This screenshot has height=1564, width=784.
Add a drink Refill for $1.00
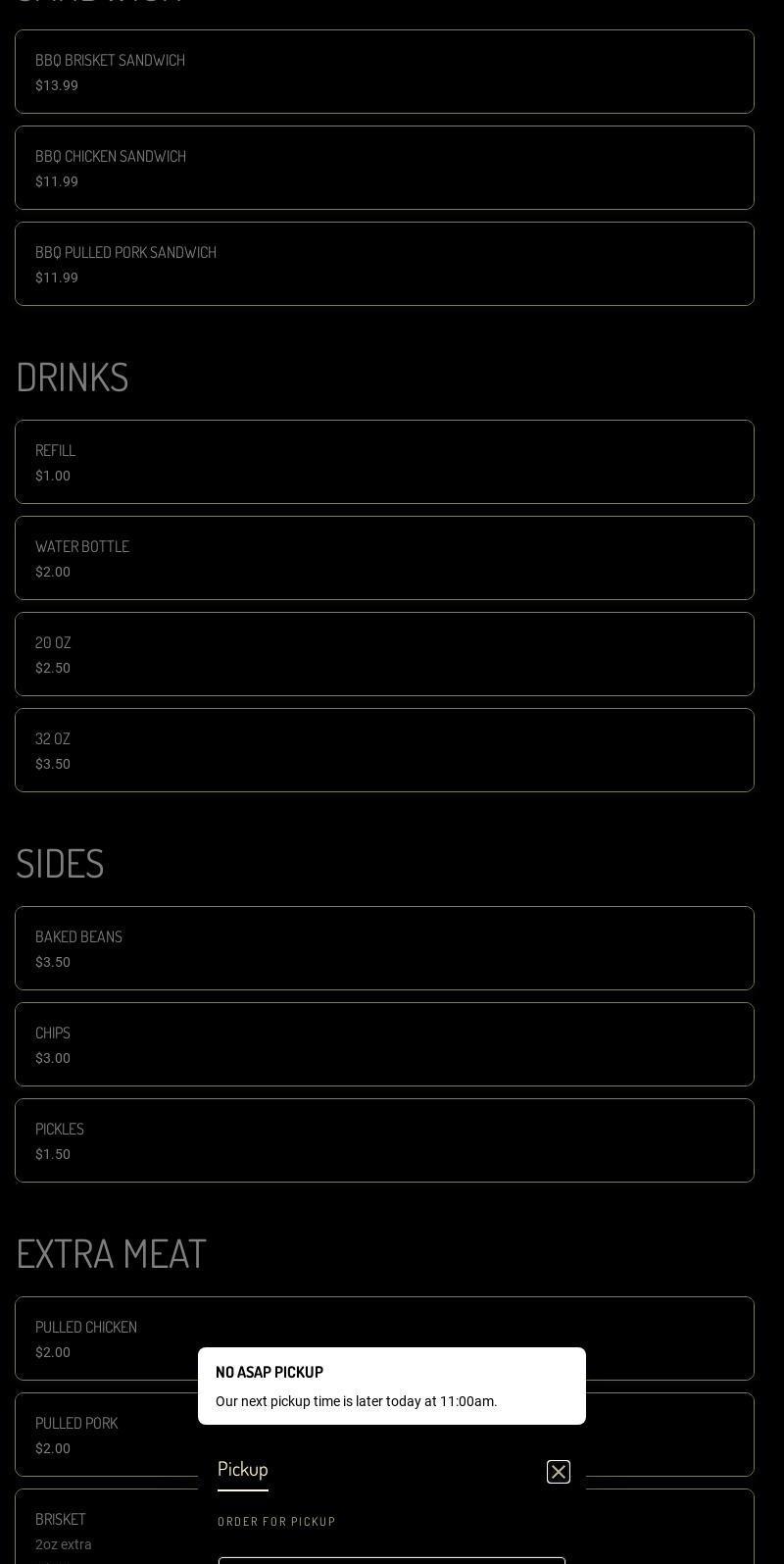click(384, 462)
